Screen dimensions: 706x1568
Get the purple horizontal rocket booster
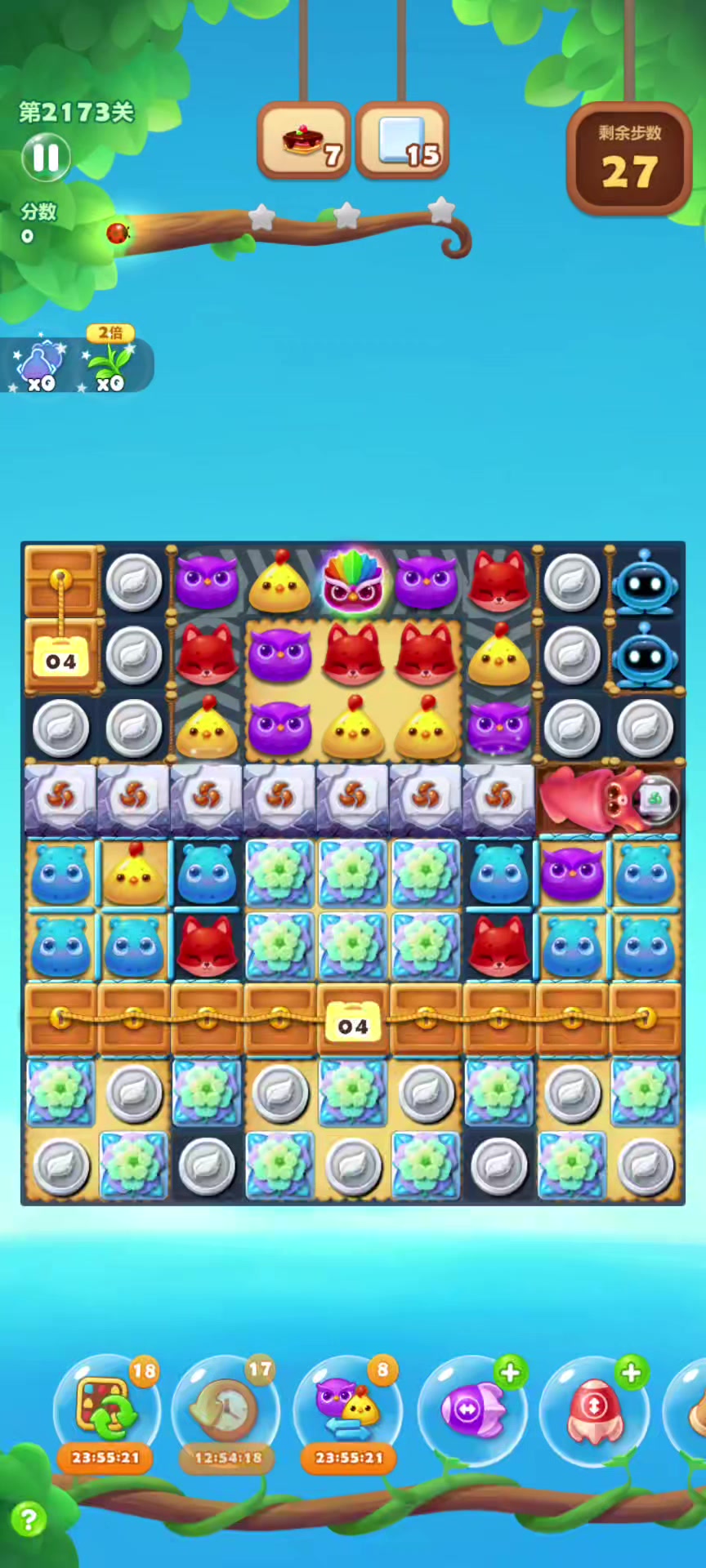472,1409
